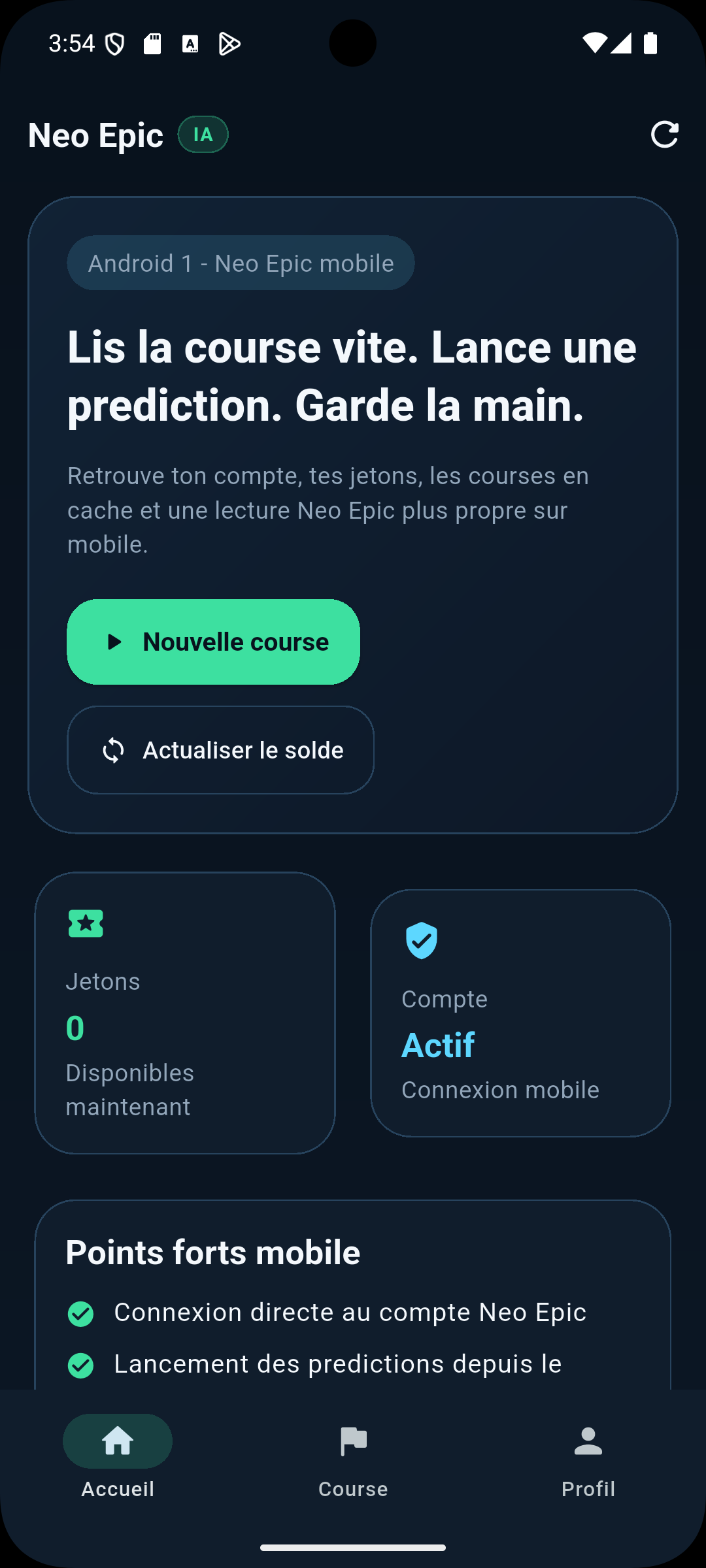Tap the circular arrows icon in Actualiser le solde
The image size is (706, 1568).
[112, 751]
